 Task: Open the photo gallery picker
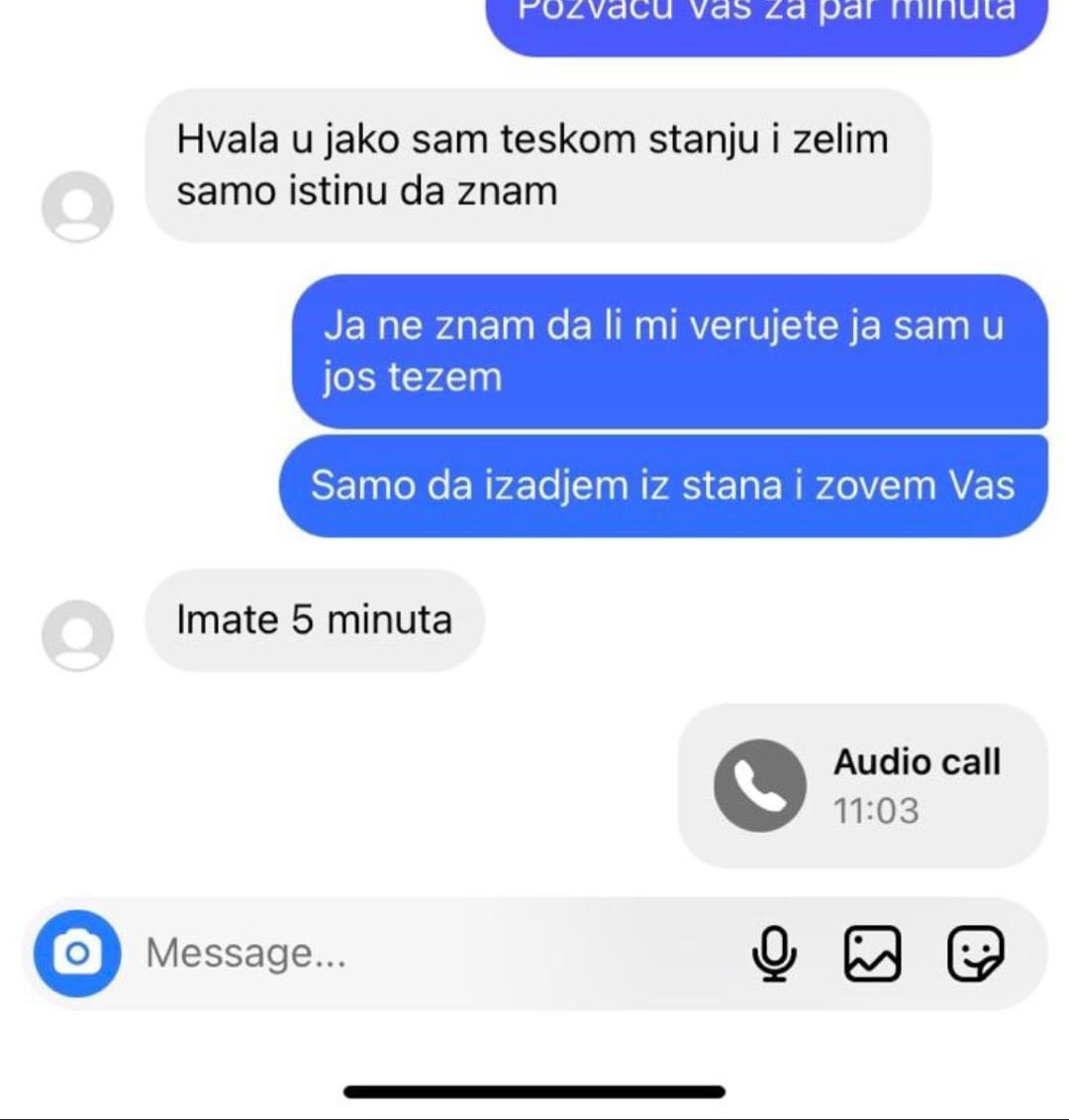click(872, 954)
